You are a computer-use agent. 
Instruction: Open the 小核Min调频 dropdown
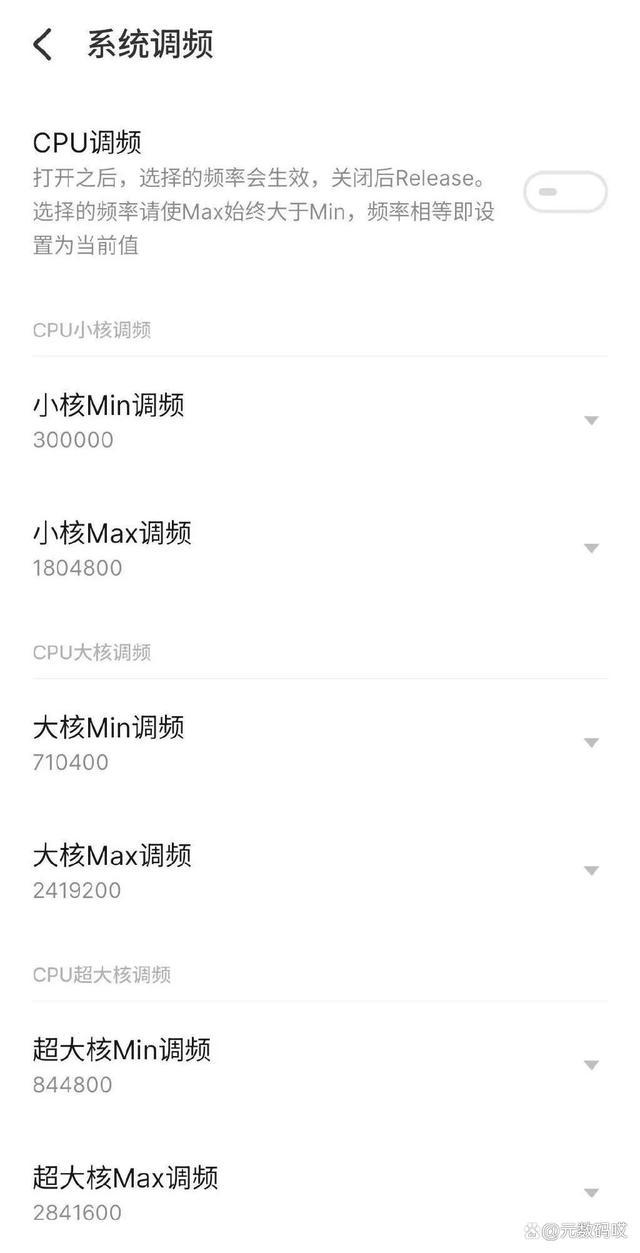(x=591, y=421)
